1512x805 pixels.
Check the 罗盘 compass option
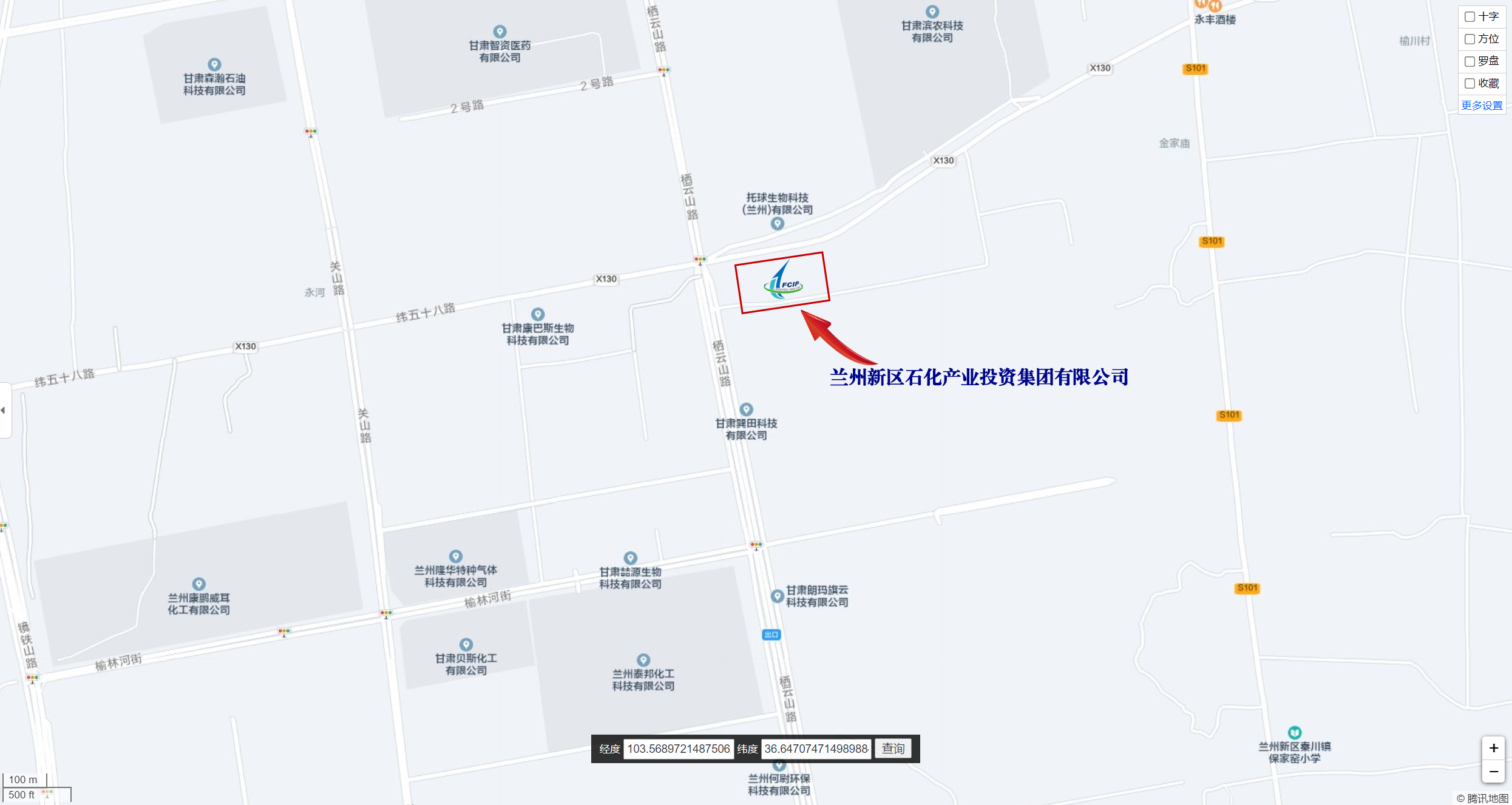tap(1470, 61)
